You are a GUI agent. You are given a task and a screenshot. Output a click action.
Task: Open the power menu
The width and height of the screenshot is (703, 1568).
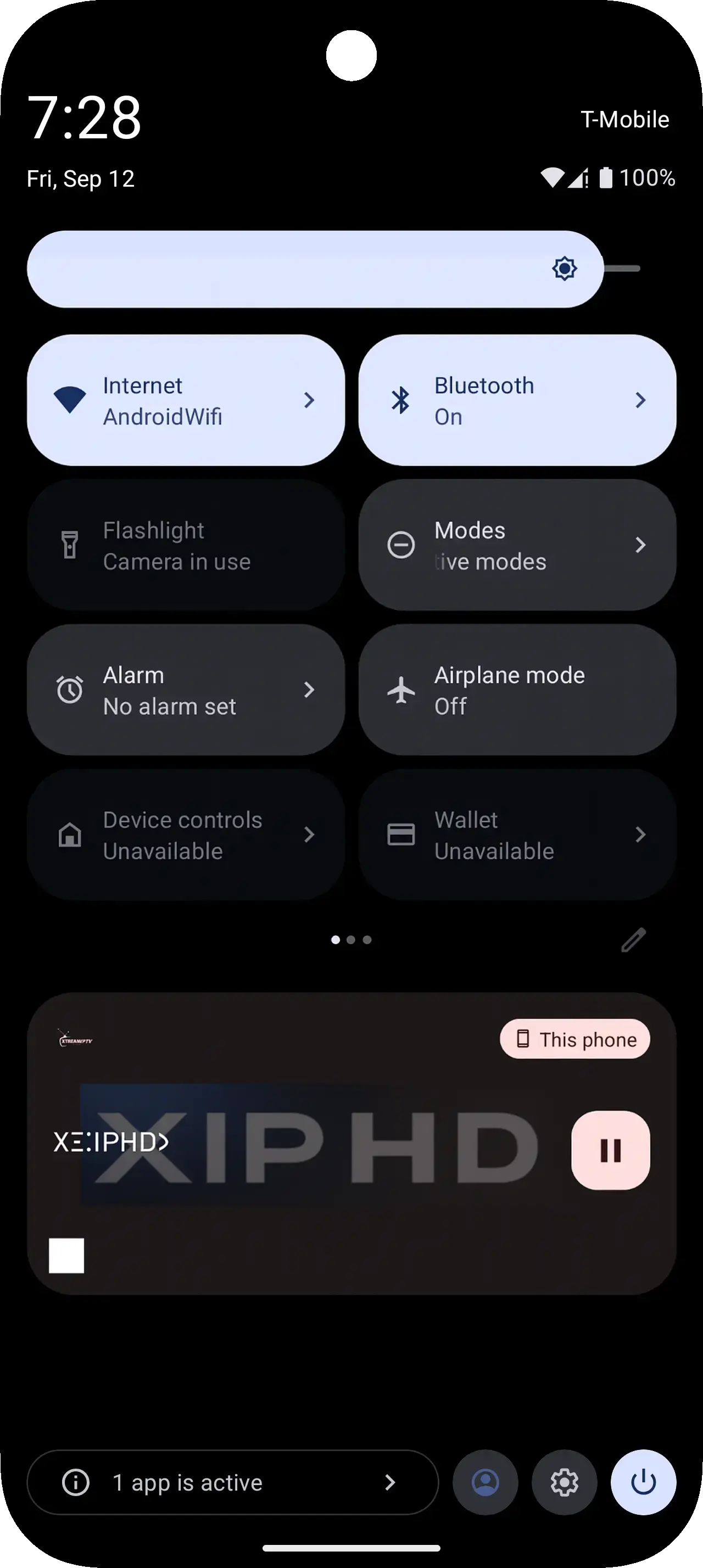click(x=643, y=1482)
